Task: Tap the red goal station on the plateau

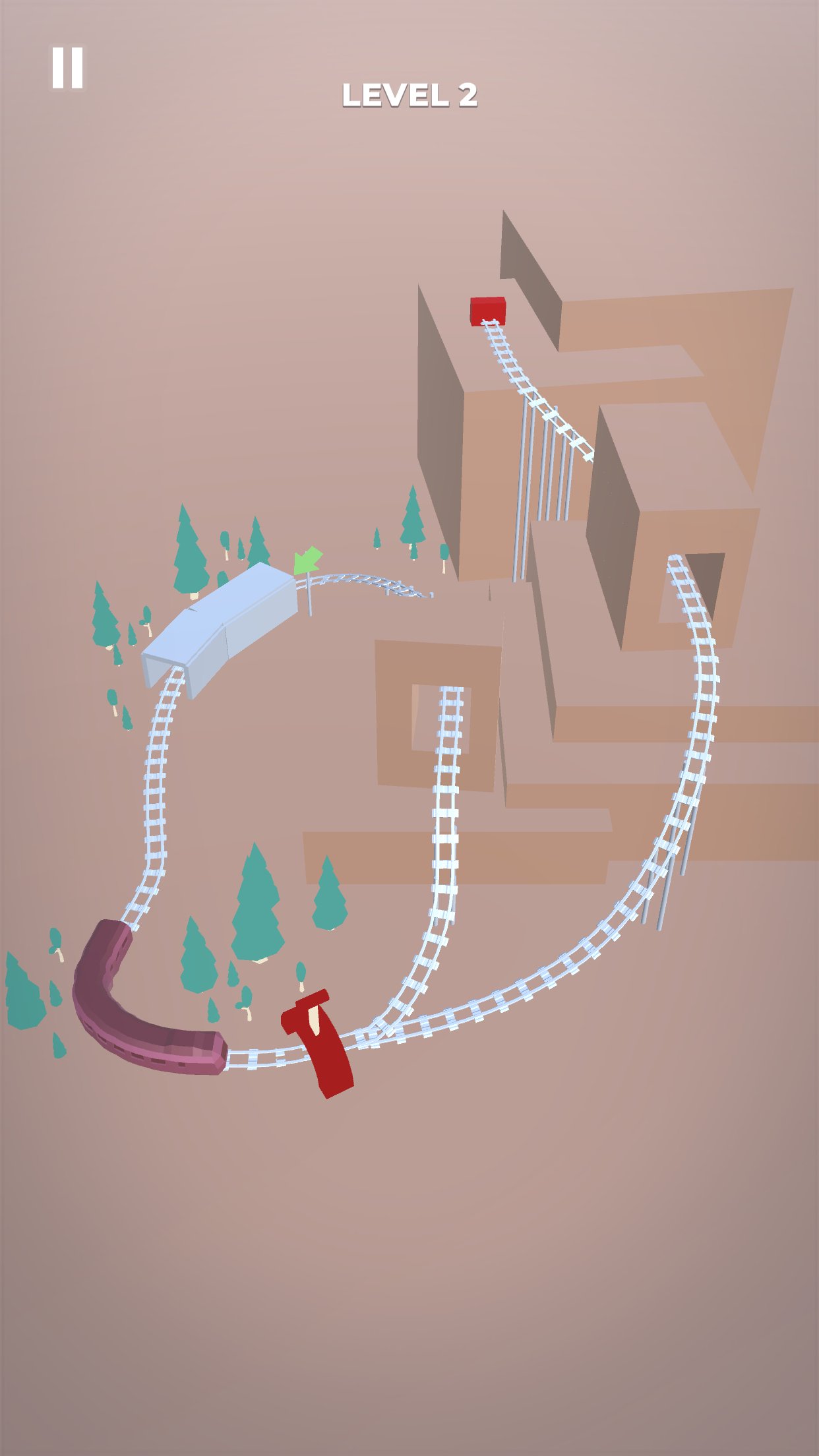Action: click(x=487, y=310)
